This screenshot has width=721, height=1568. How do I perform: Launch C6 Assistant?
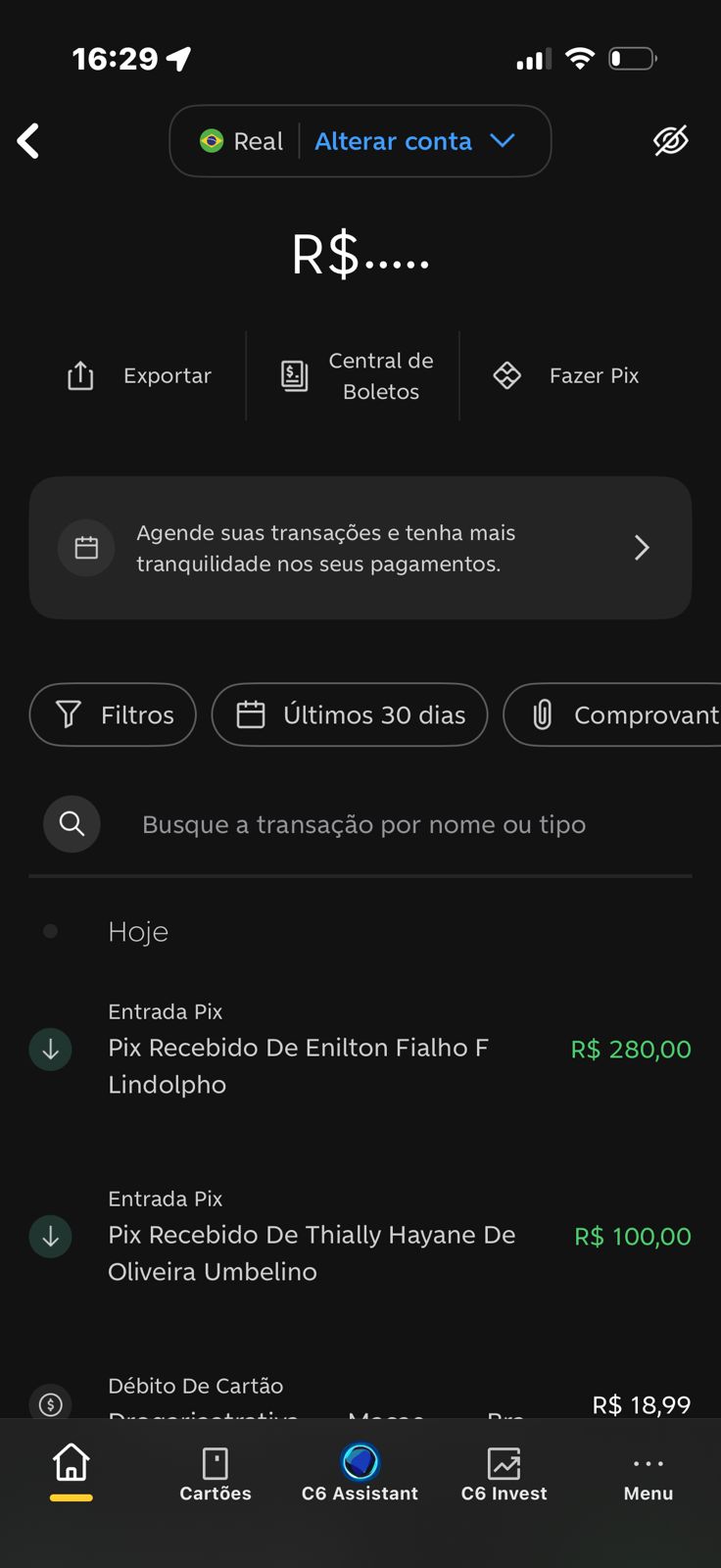point(360,1474)
